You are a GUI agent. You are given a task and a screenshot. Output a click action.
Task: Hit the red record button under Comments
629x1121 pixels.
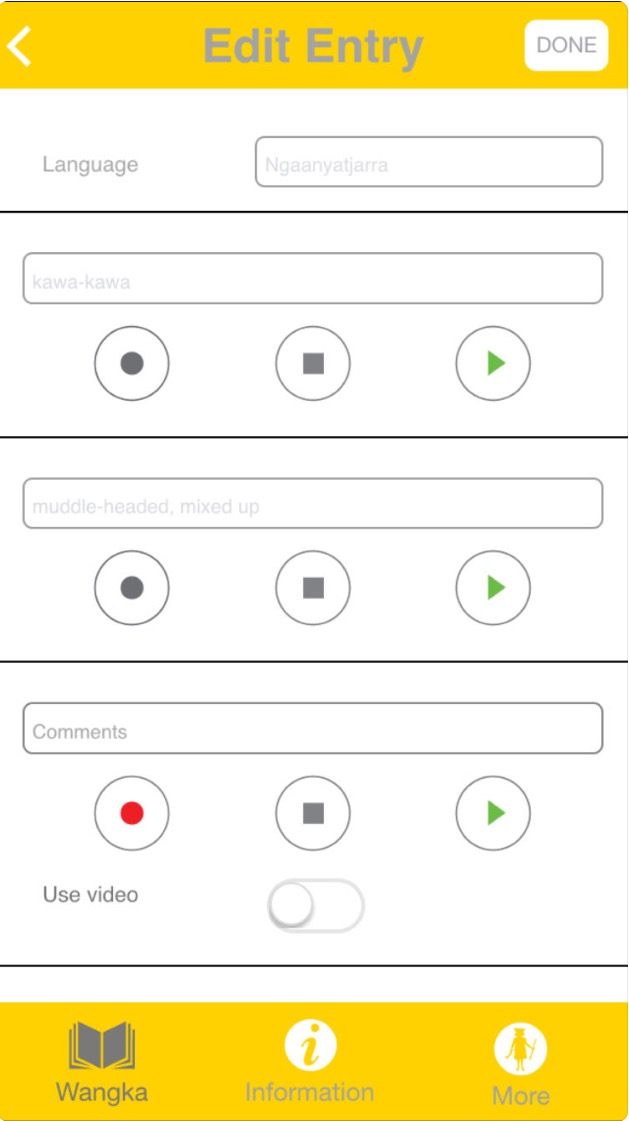(132, 813)
